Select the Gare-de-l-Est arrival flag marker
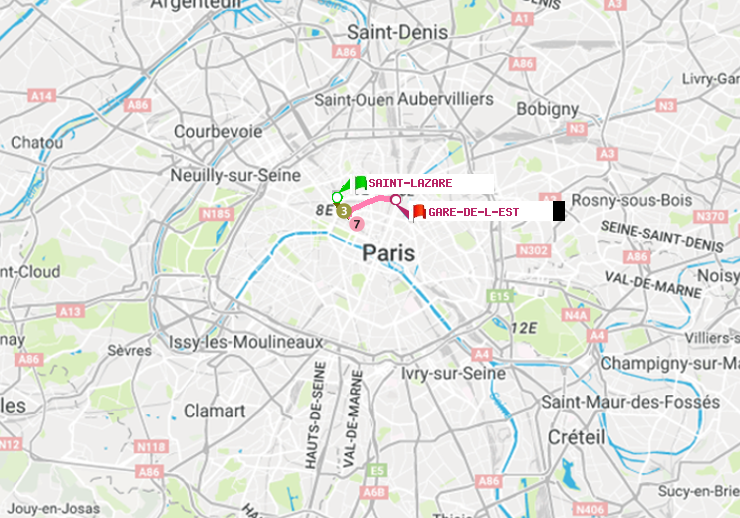 pos(419,211)
